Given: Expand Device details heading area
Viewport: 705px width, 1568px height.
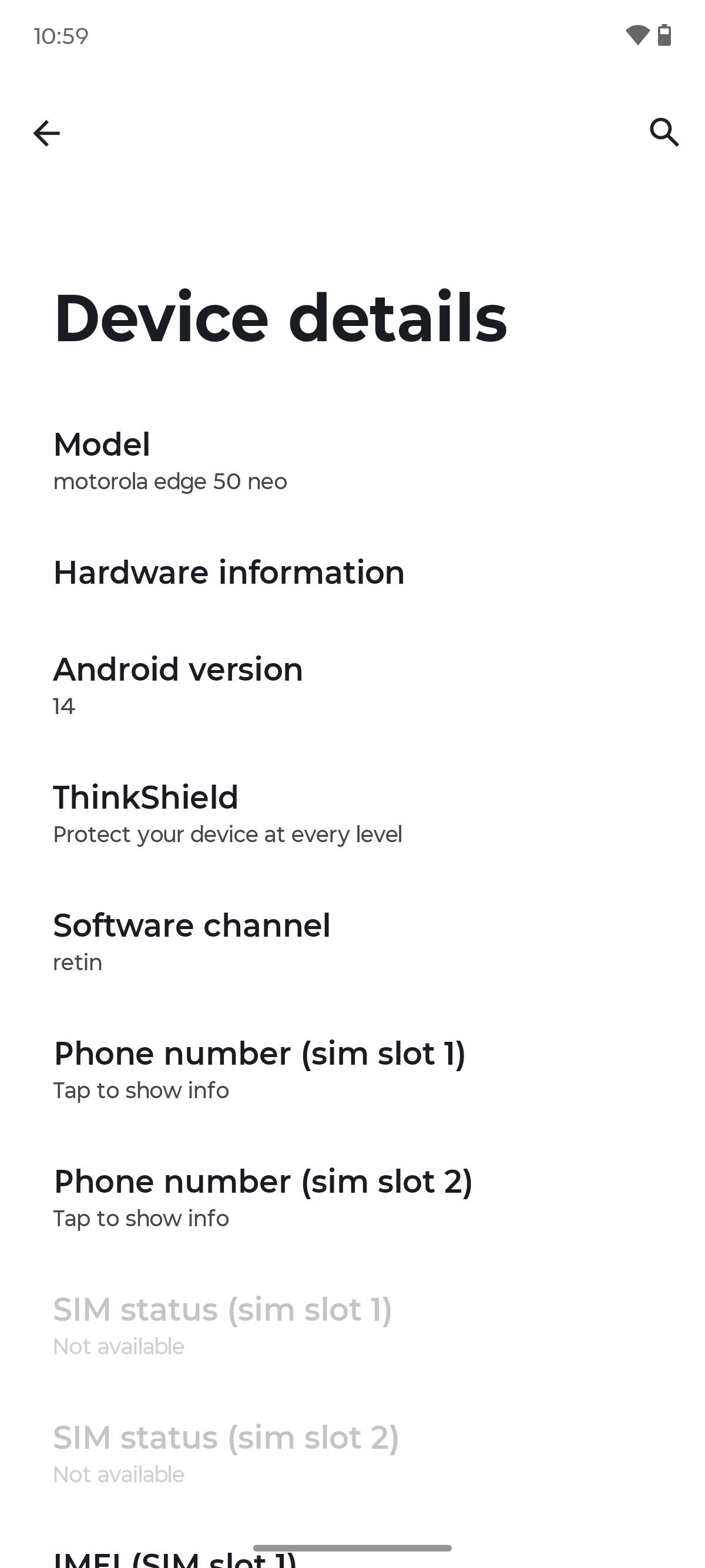Looking at the screenshot, I should pos(280,316).
